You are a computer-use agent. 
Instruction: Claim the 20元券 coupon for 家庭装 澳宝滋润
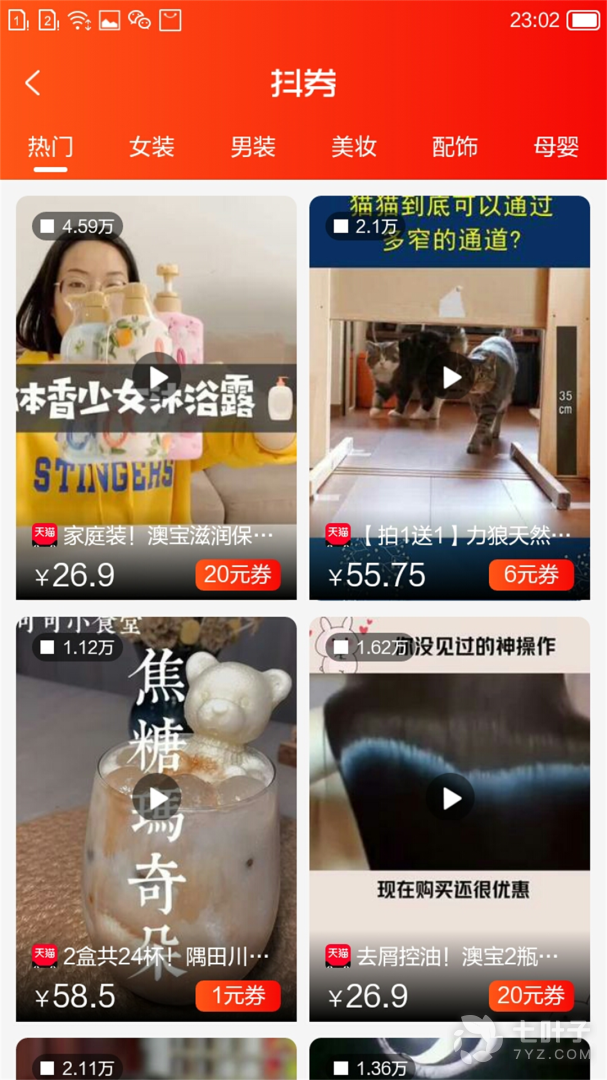pos(238,575)
